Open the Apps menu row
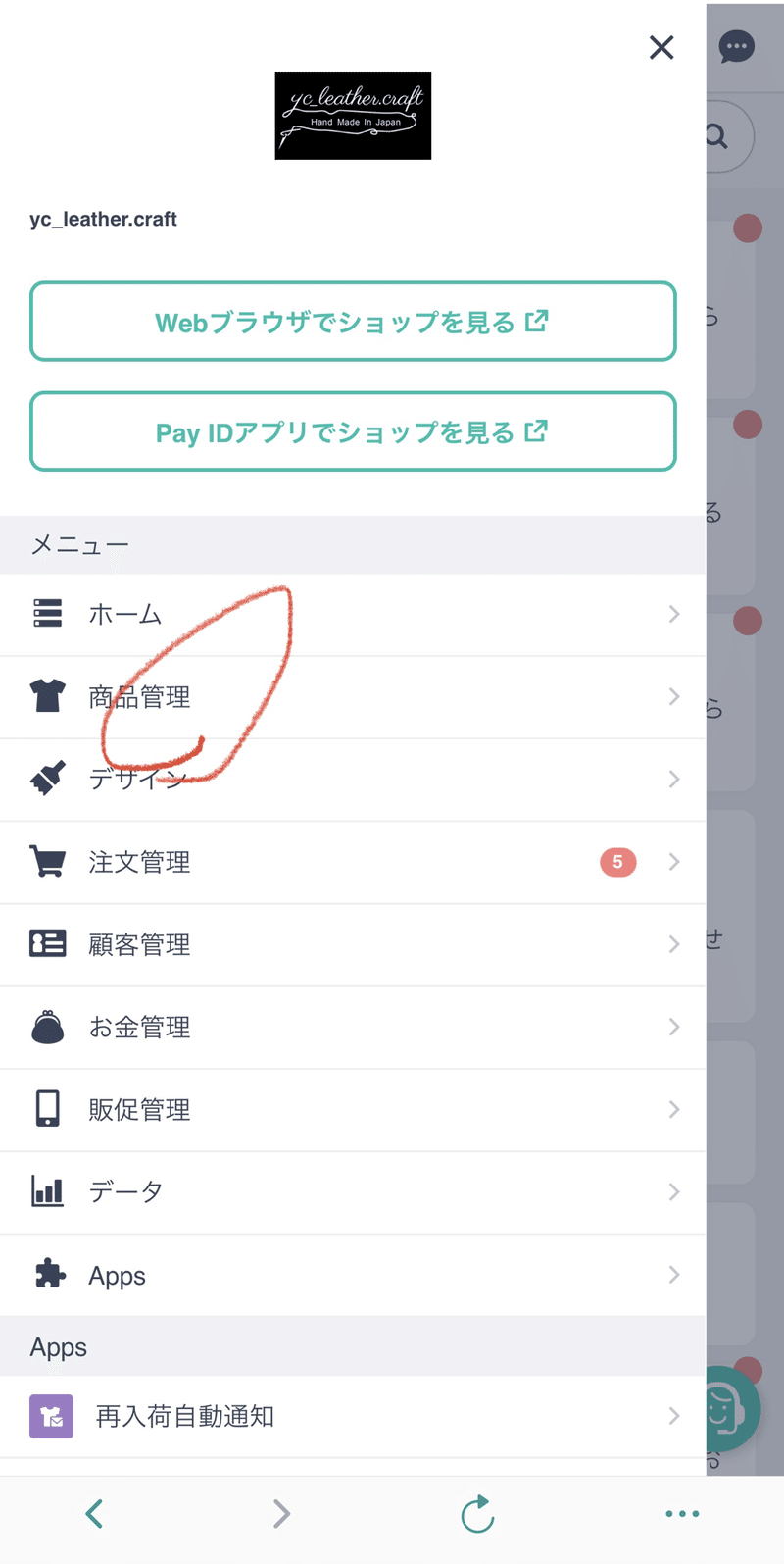Viewport: 784px width, 1564px height. tap(353, 1275)
